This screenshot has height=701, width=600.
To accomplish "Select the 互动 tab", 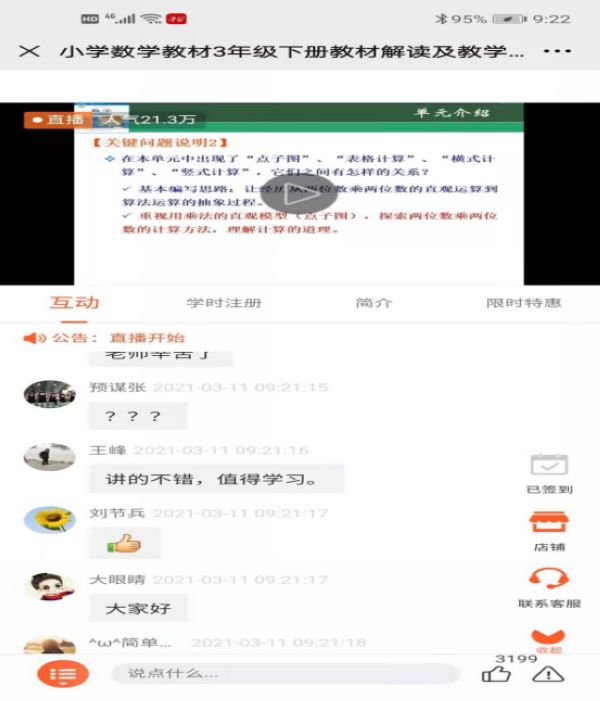I will coord(75,303).
